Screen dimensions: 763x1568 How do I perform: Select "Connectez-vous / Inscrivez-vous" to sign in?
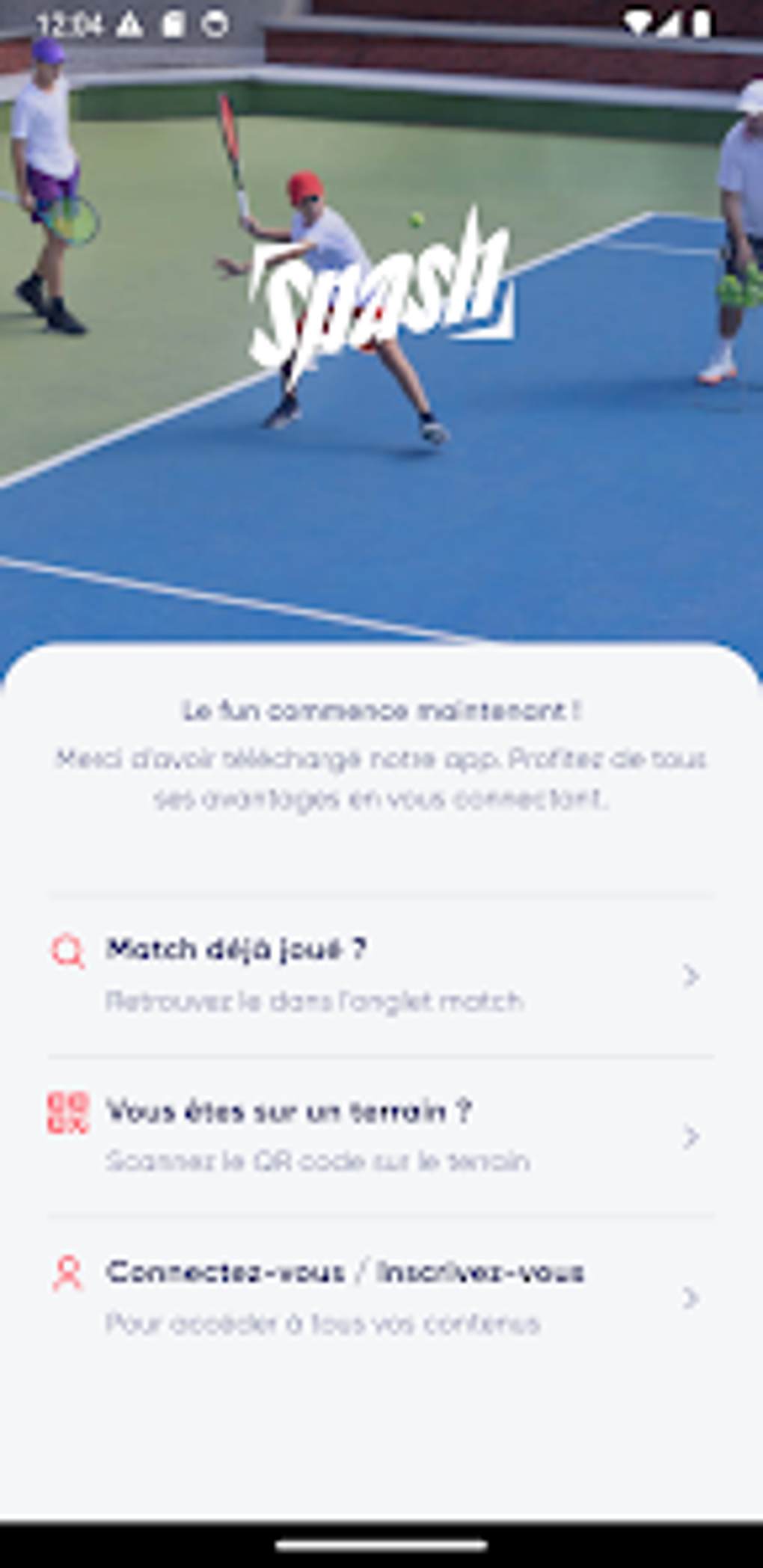pos(381,1297)
